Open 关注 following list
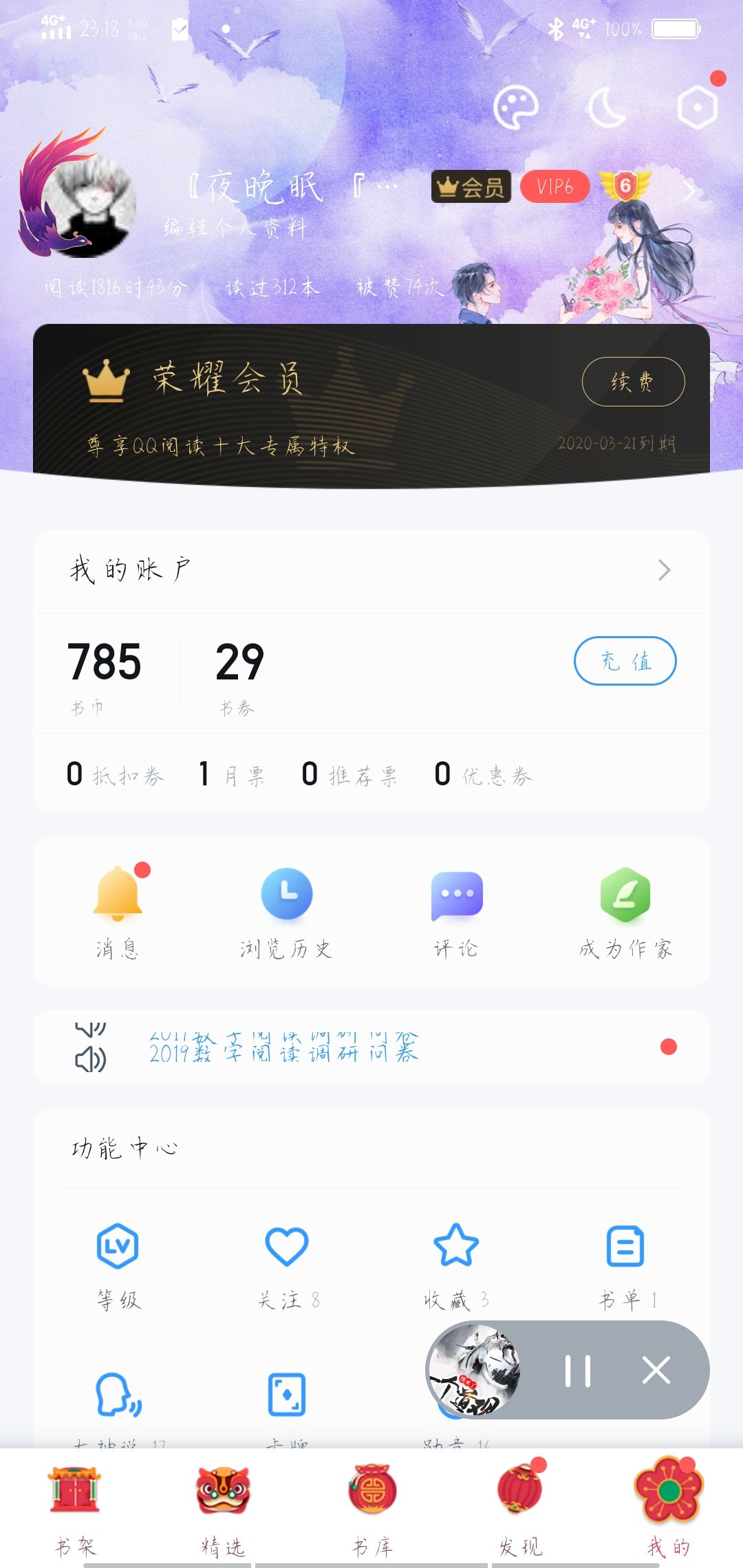The width and height of the screenshot is (743, 1568). [x=287, y=1265]
